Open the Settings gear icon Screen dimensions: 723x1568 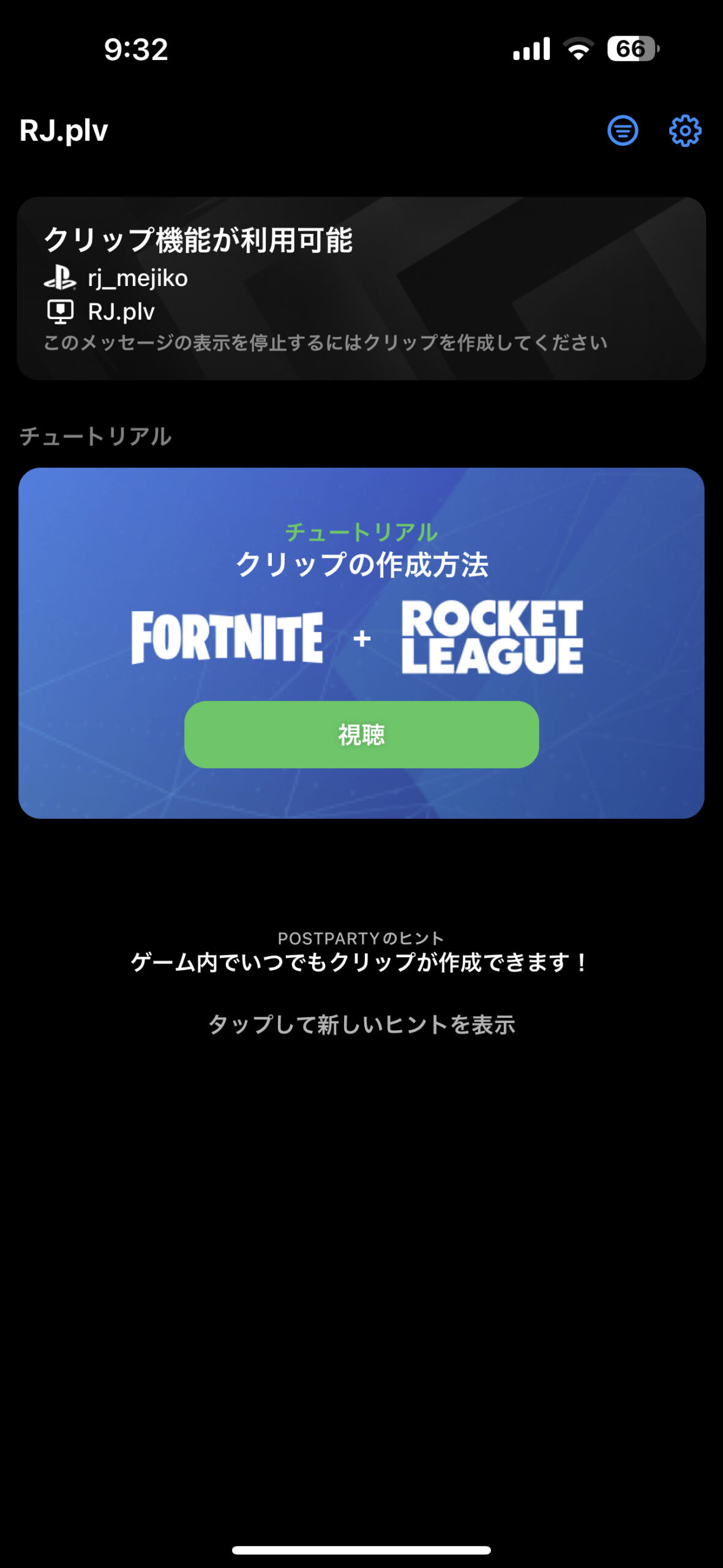685,130
